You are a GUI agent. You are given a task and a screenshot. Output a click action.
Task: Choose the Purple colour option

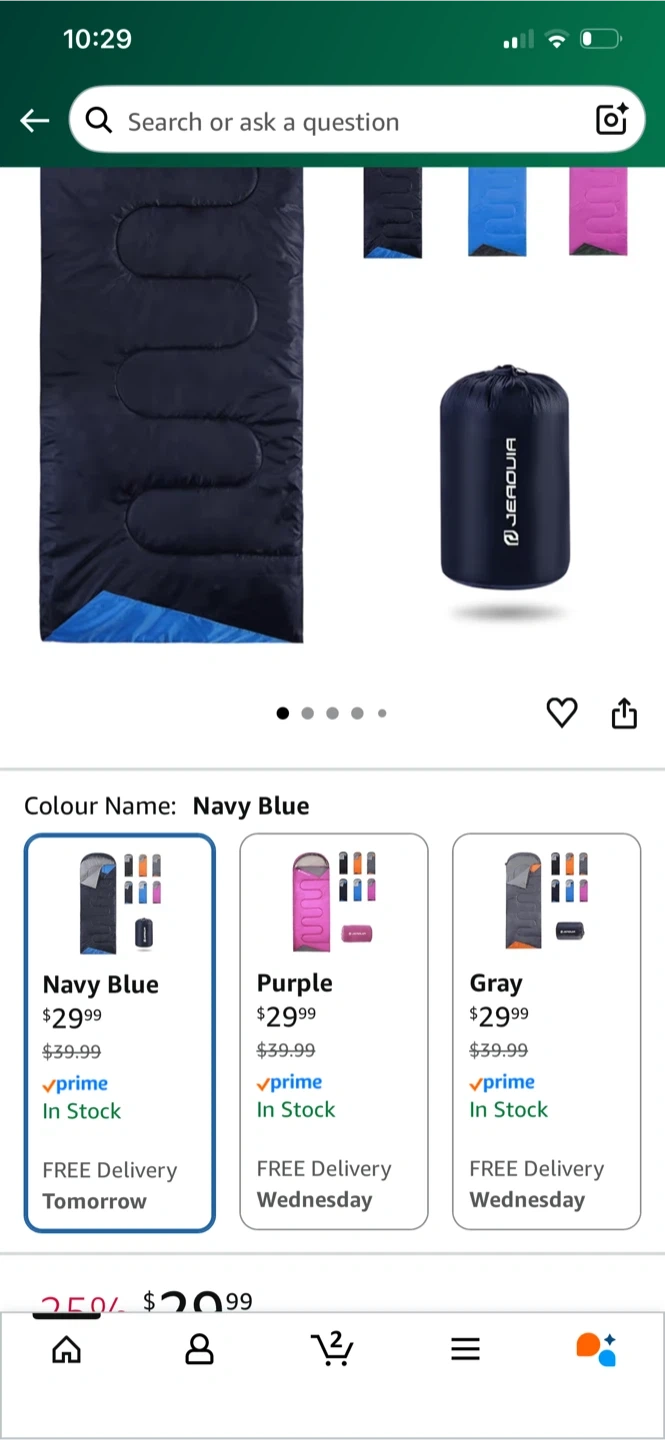pos(334,1031)
